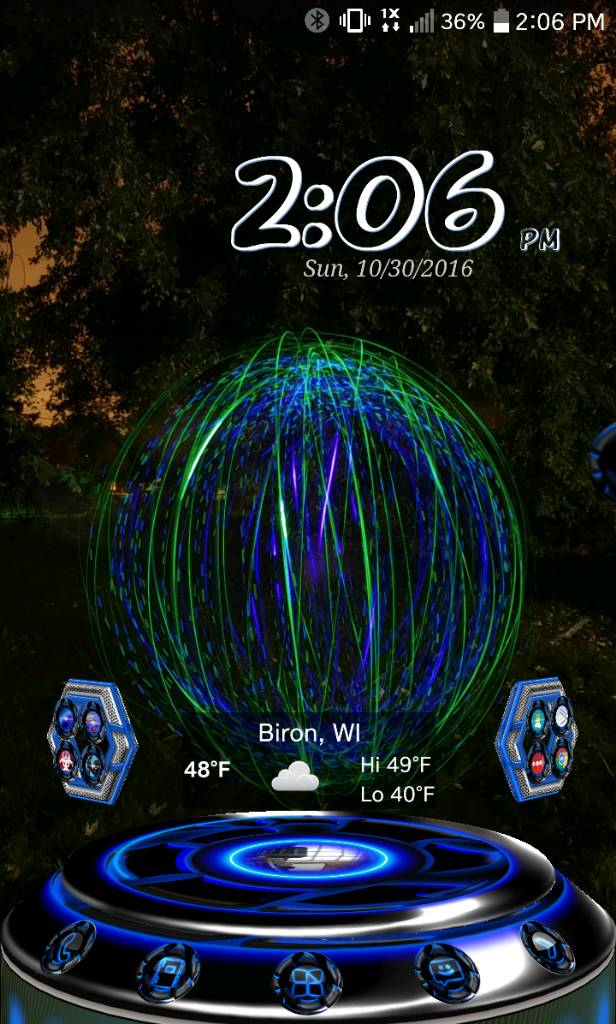Open the phone dialer dock icon

(68, 946)
